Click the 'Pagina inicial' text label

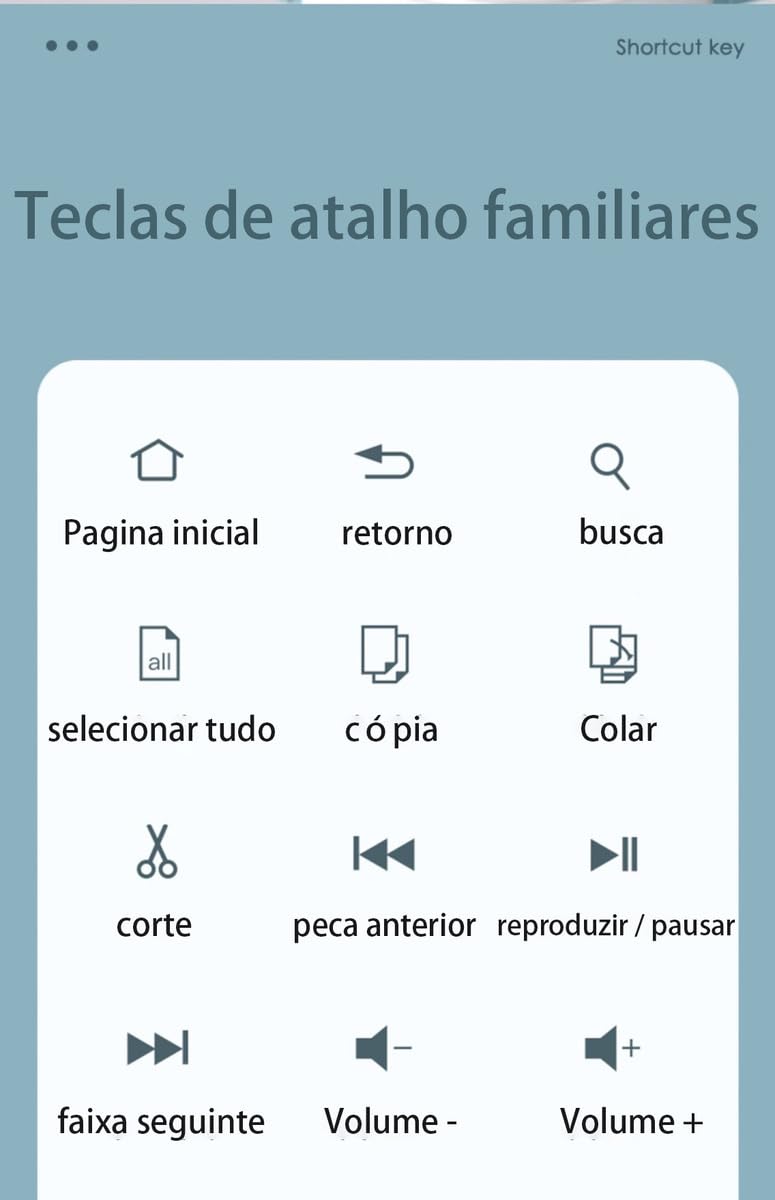click(160, 532)
